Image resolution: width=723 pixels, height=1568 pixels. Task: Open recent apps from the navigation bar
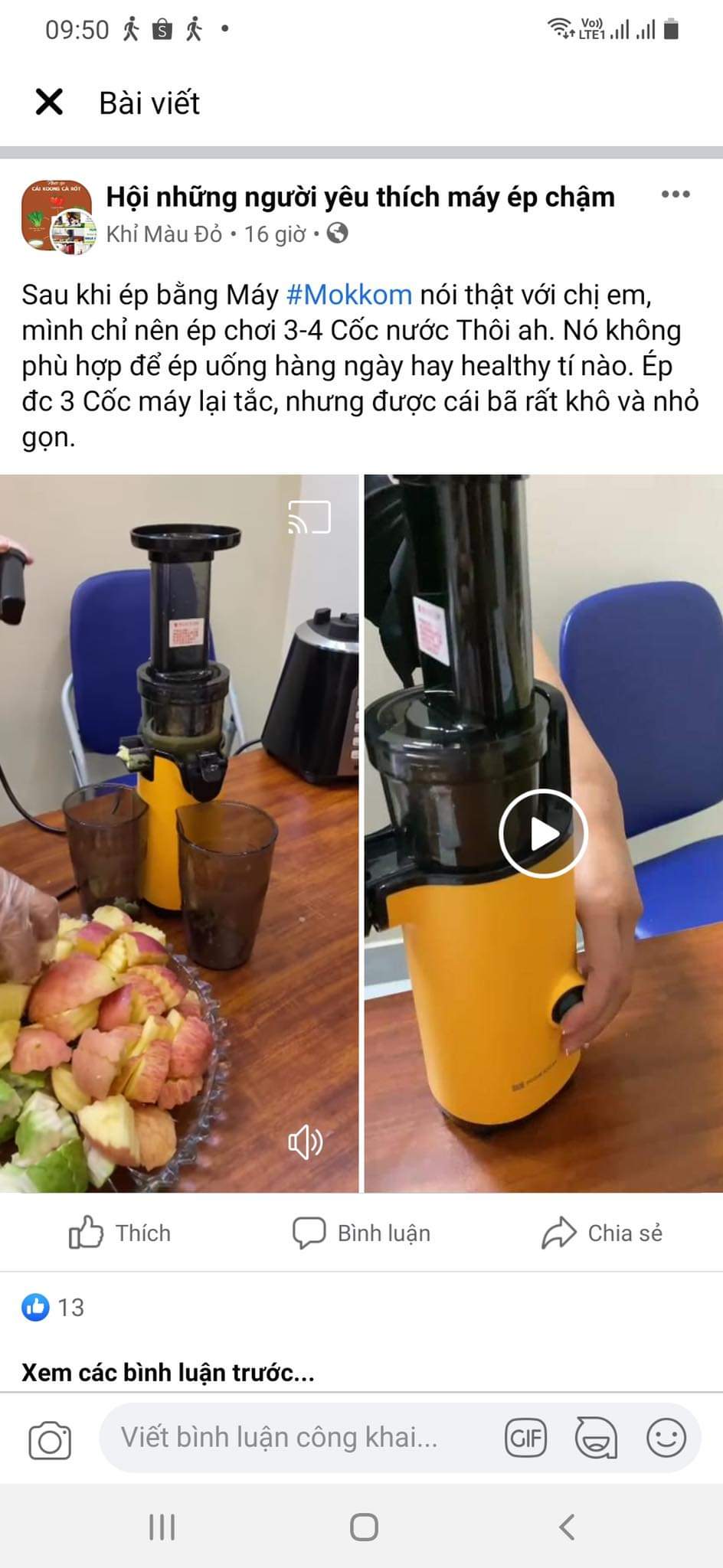click(x=162, y=1527)
